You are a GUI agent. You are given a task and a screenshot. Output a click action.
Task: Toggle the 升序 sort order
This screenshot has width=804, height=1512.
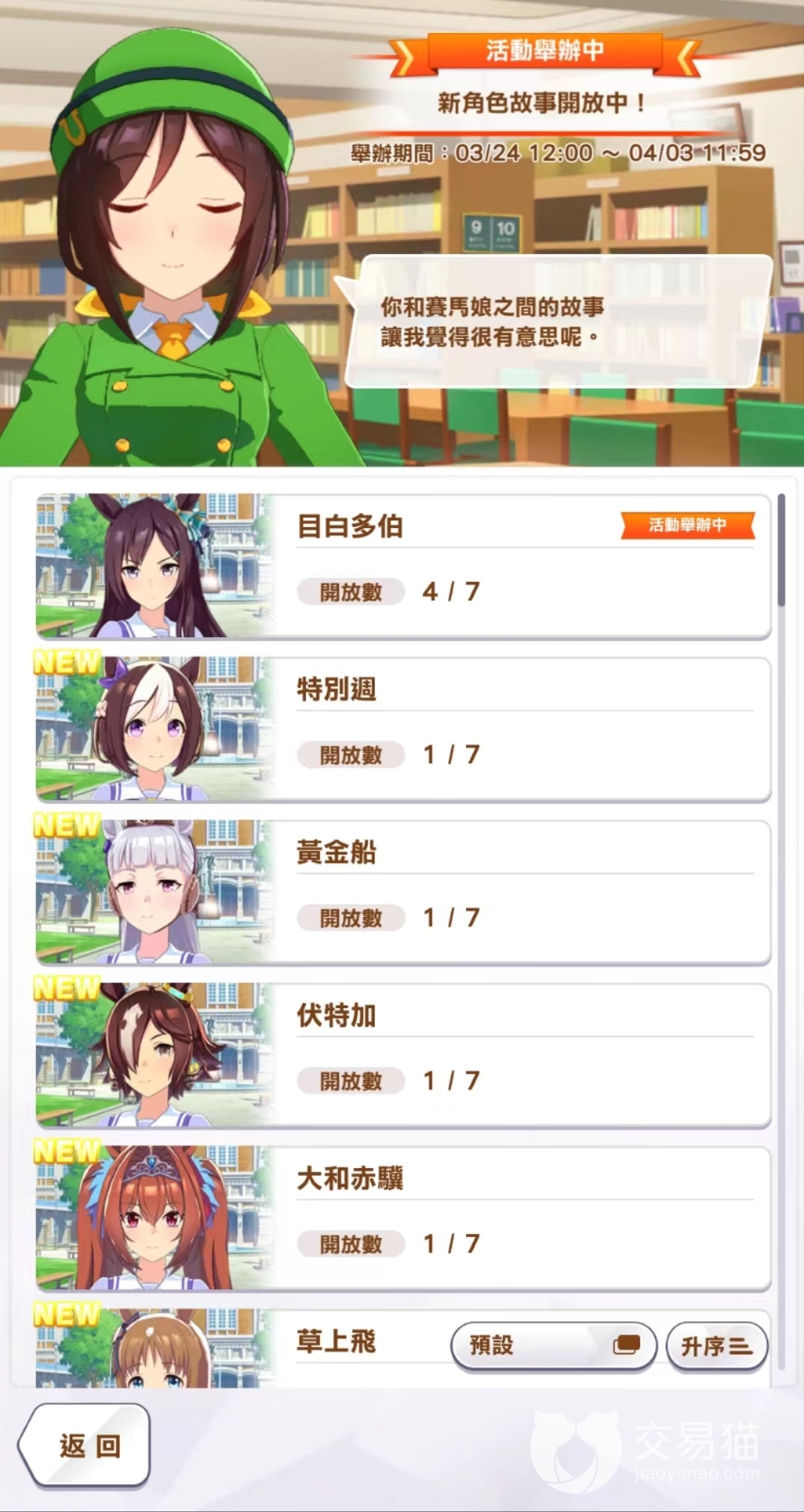pyautogui.click(x=716, y=1346)
